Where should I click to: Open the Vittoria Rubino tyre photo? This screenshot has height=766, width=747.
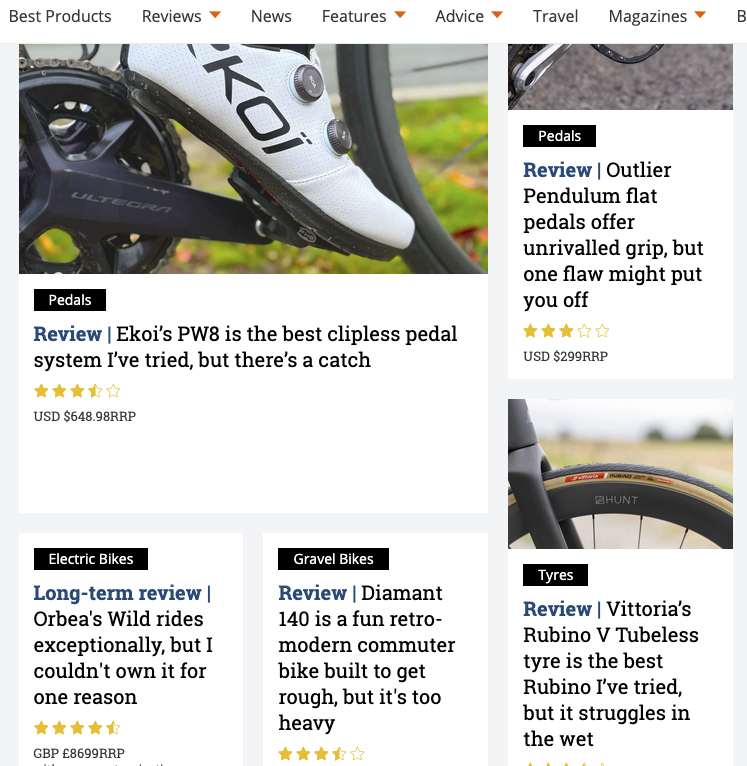(x=620, y=474)
